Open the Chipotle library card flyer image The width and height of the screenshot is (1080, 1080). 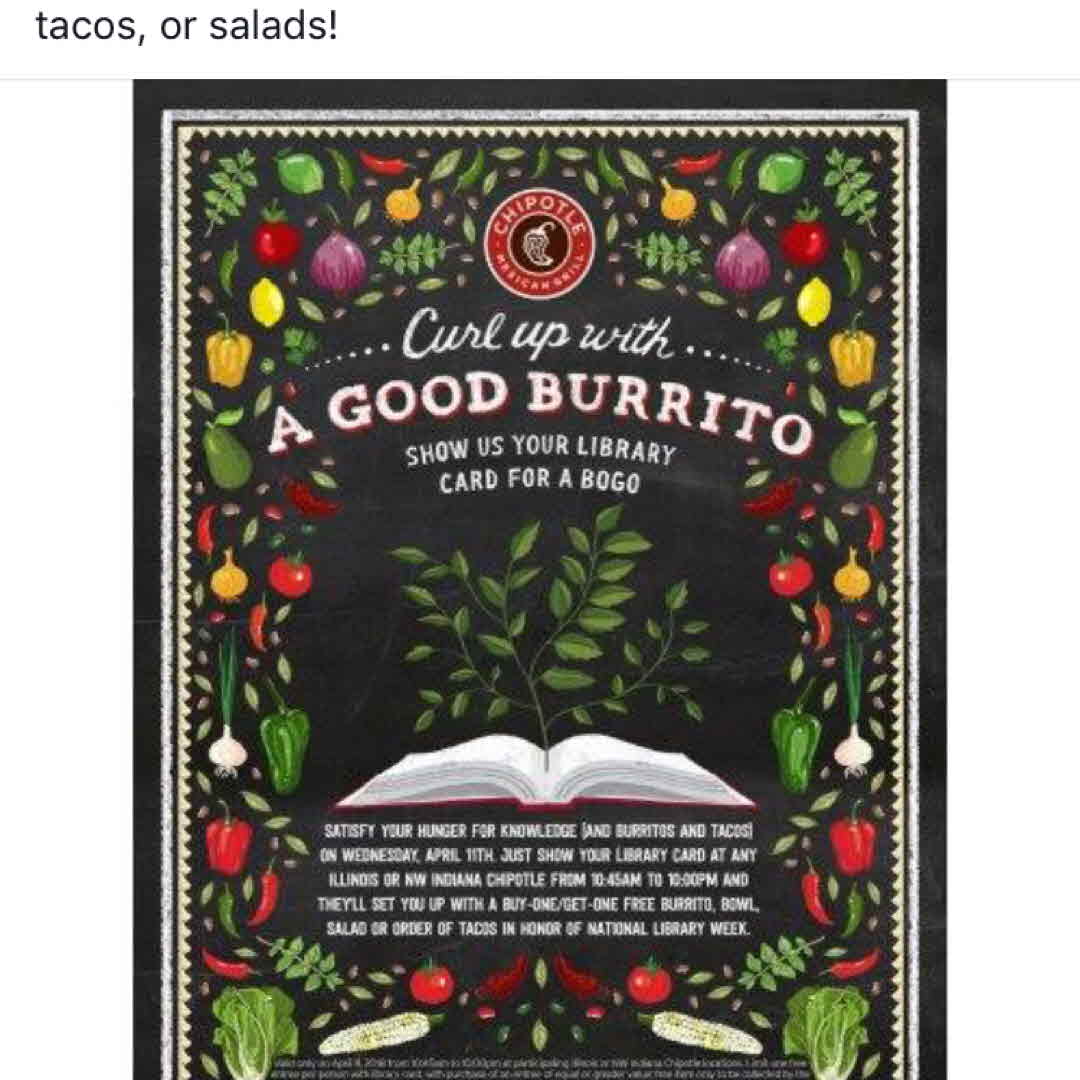540,580
